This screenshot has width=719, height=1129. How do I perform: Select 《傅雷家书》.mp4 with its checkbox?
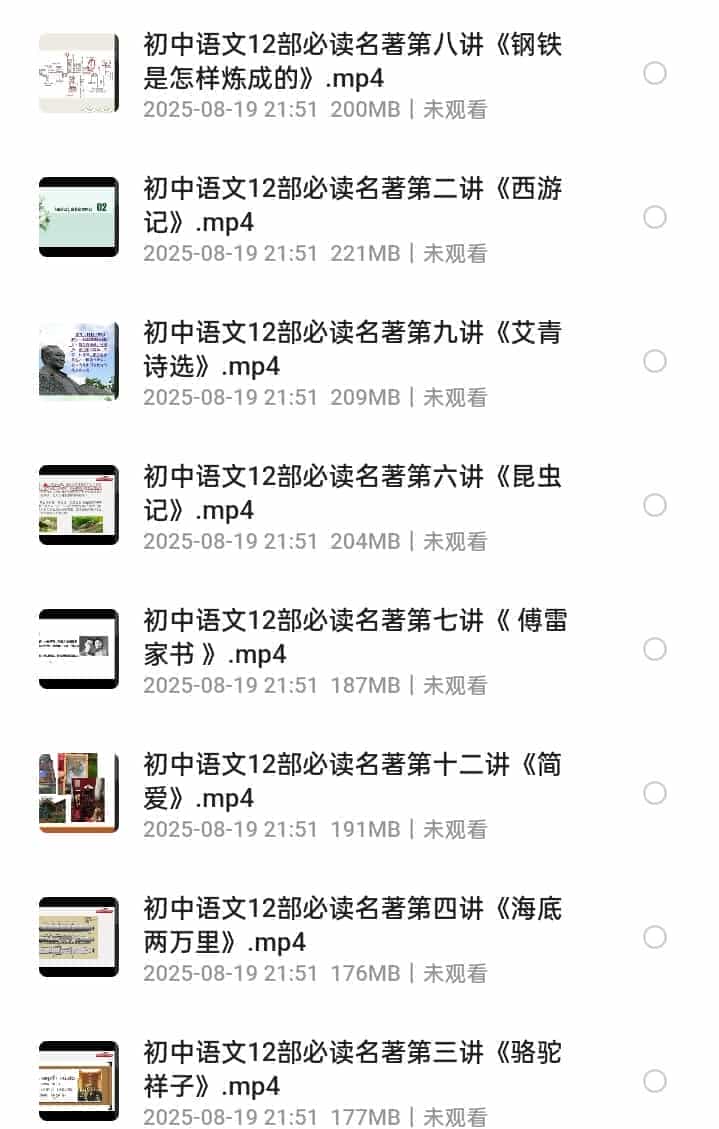click(x=655, y=649)
